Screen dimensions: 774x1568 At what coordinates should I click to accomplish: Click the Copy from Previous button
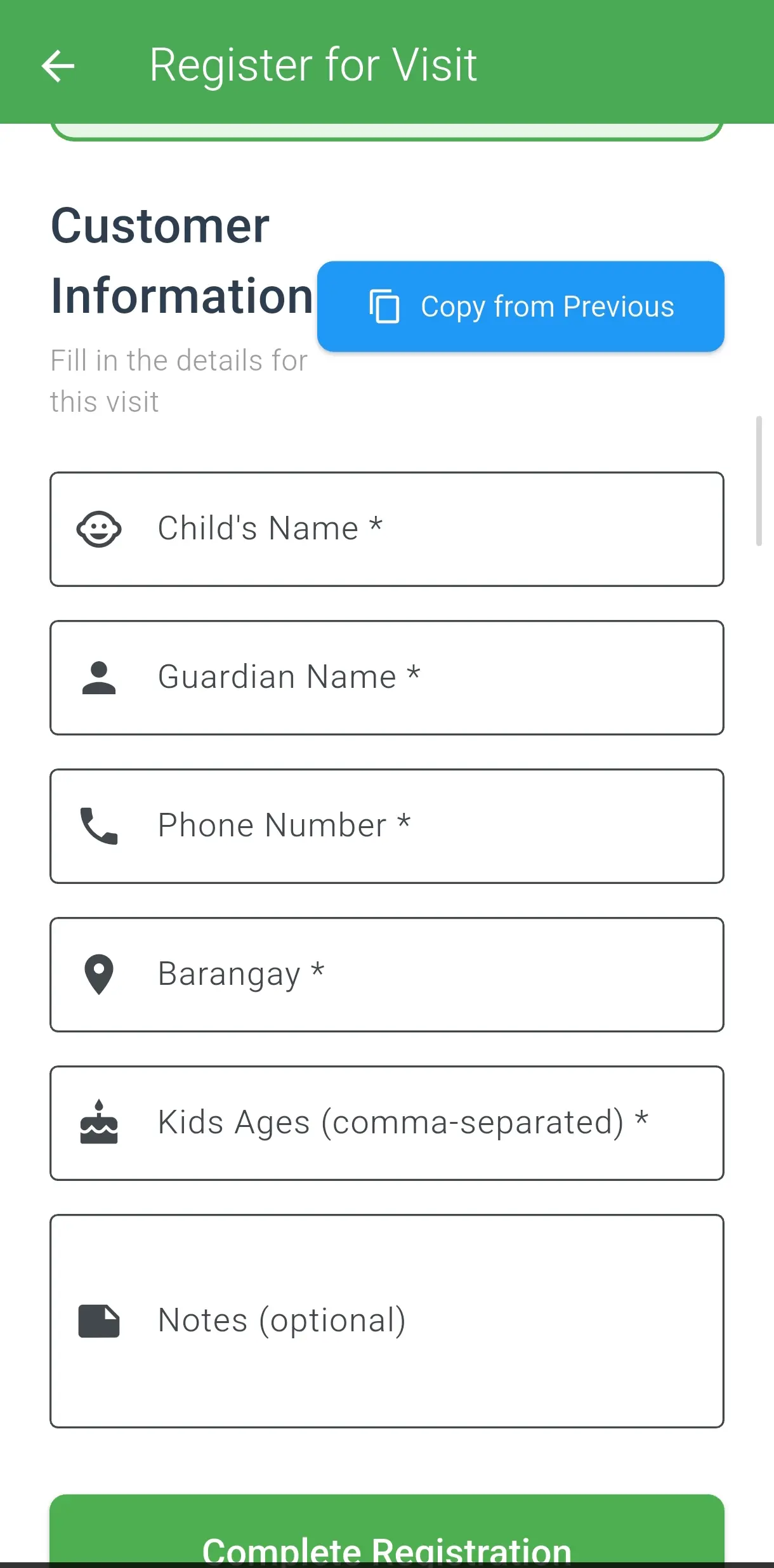tap(520, 306)
